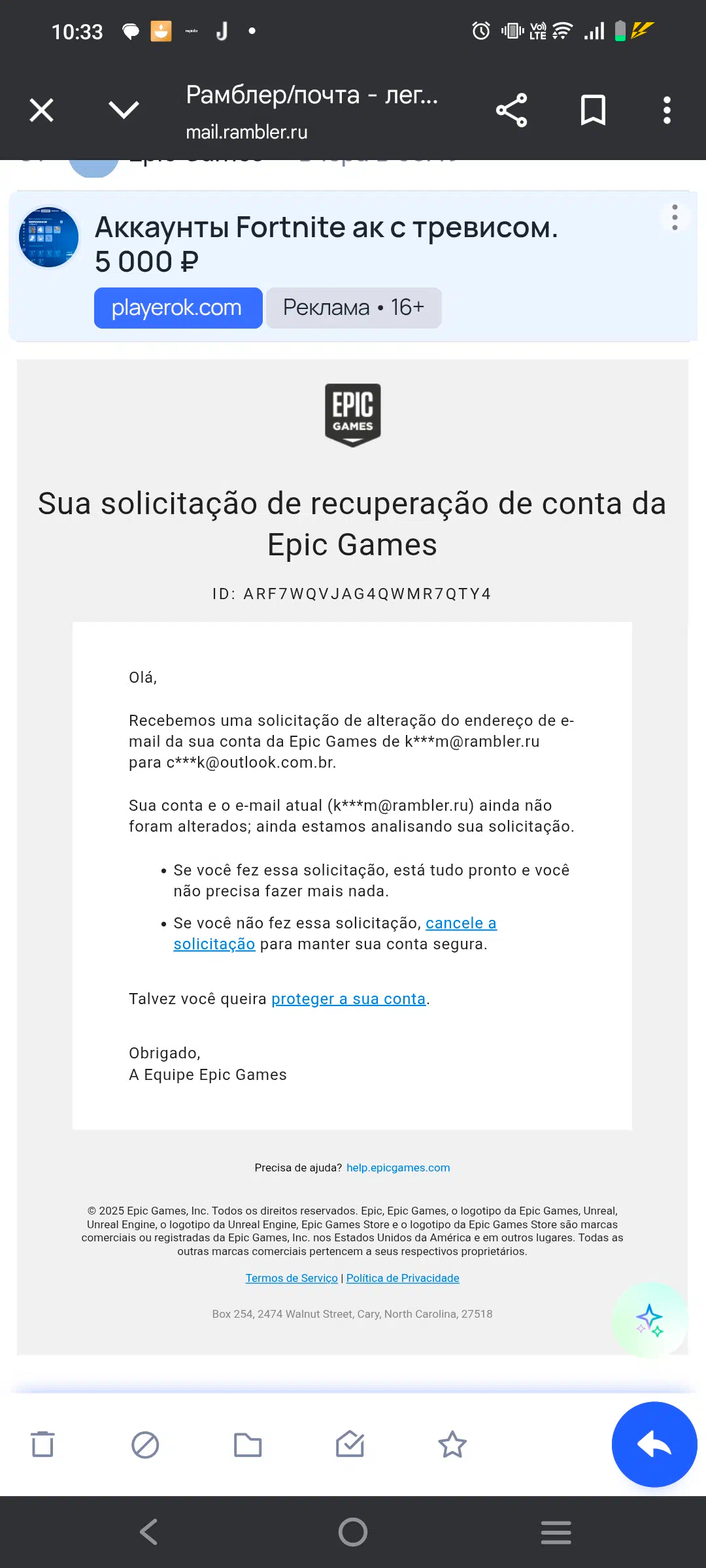Go back using the system back button

(149, 1532)
